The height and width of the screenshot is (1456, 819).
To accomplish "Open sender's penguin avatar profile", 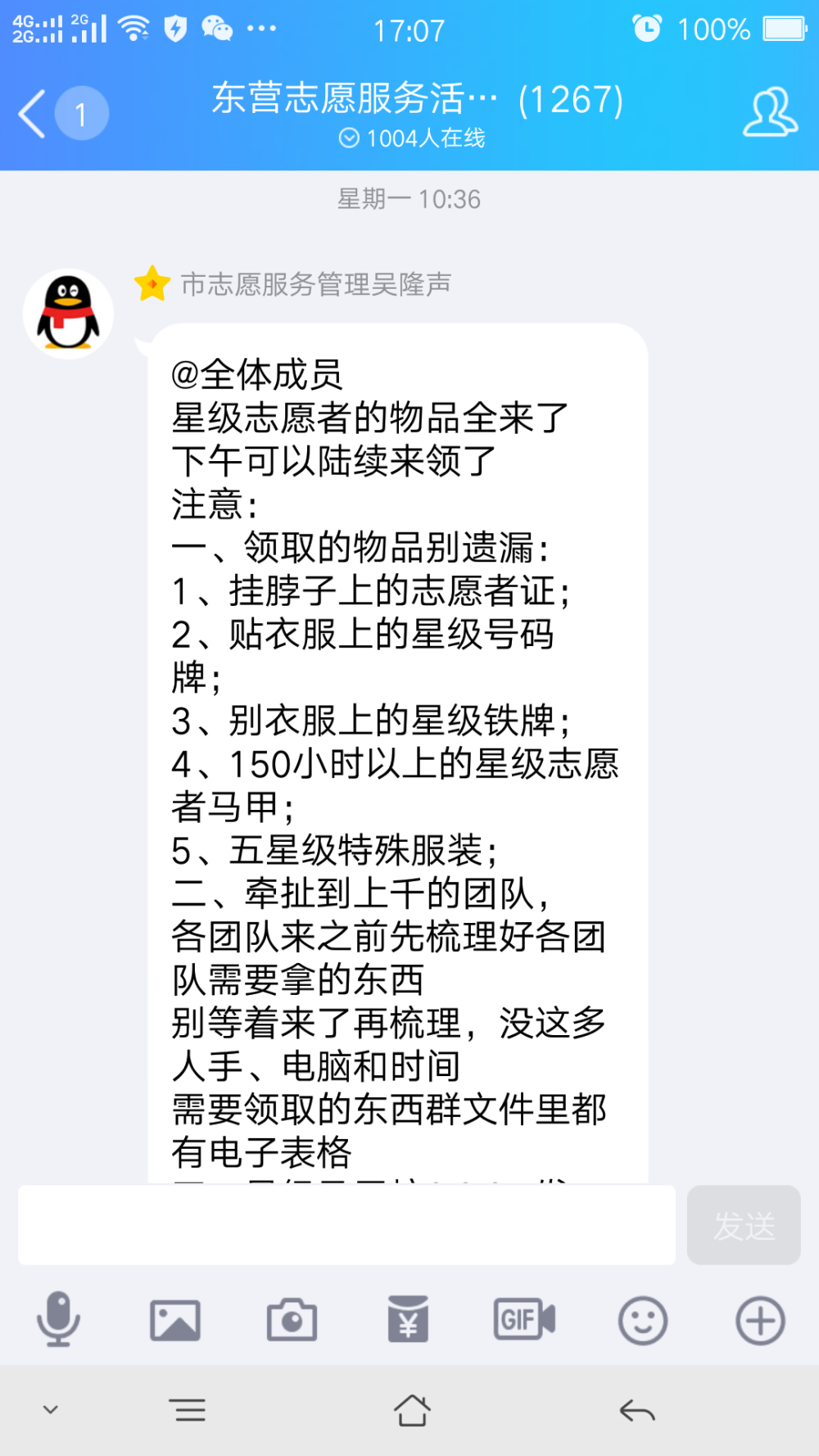I will (68, 314).
